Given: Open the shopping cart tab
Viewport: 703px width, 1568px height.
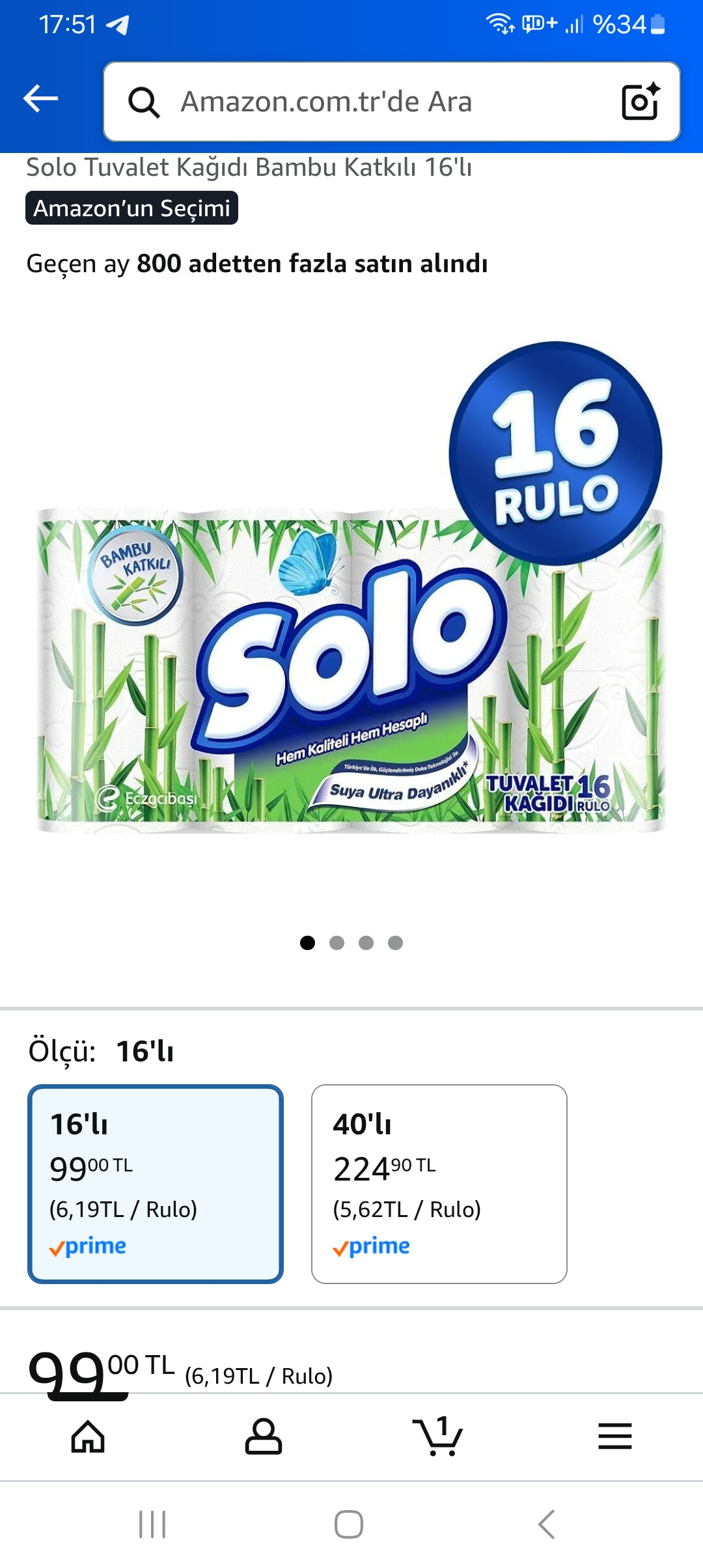Looking at the screenshot, I should 438,1436.
